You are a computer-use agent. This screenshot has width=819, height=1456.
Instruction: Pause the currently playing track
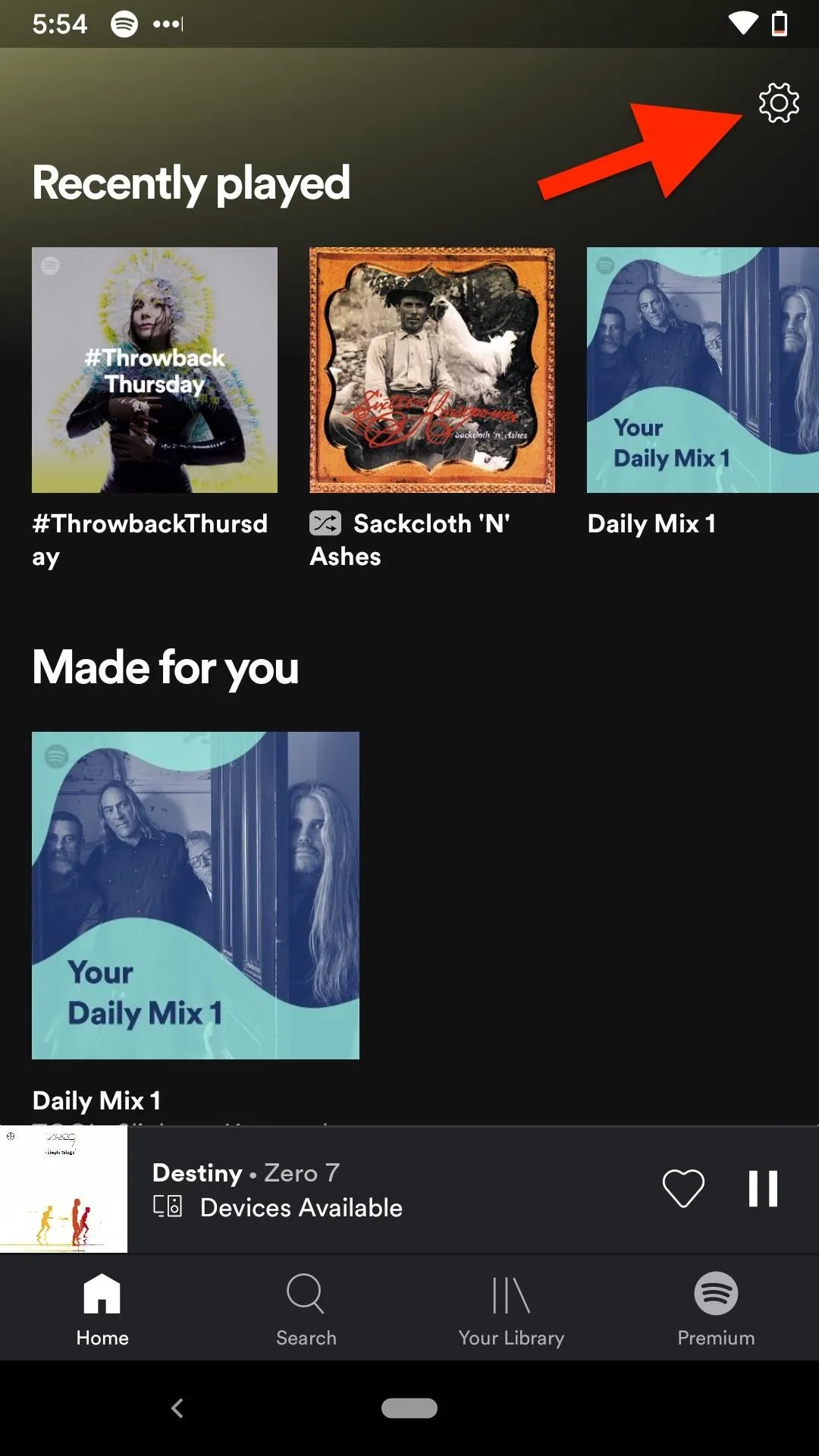pos(763,1188)
